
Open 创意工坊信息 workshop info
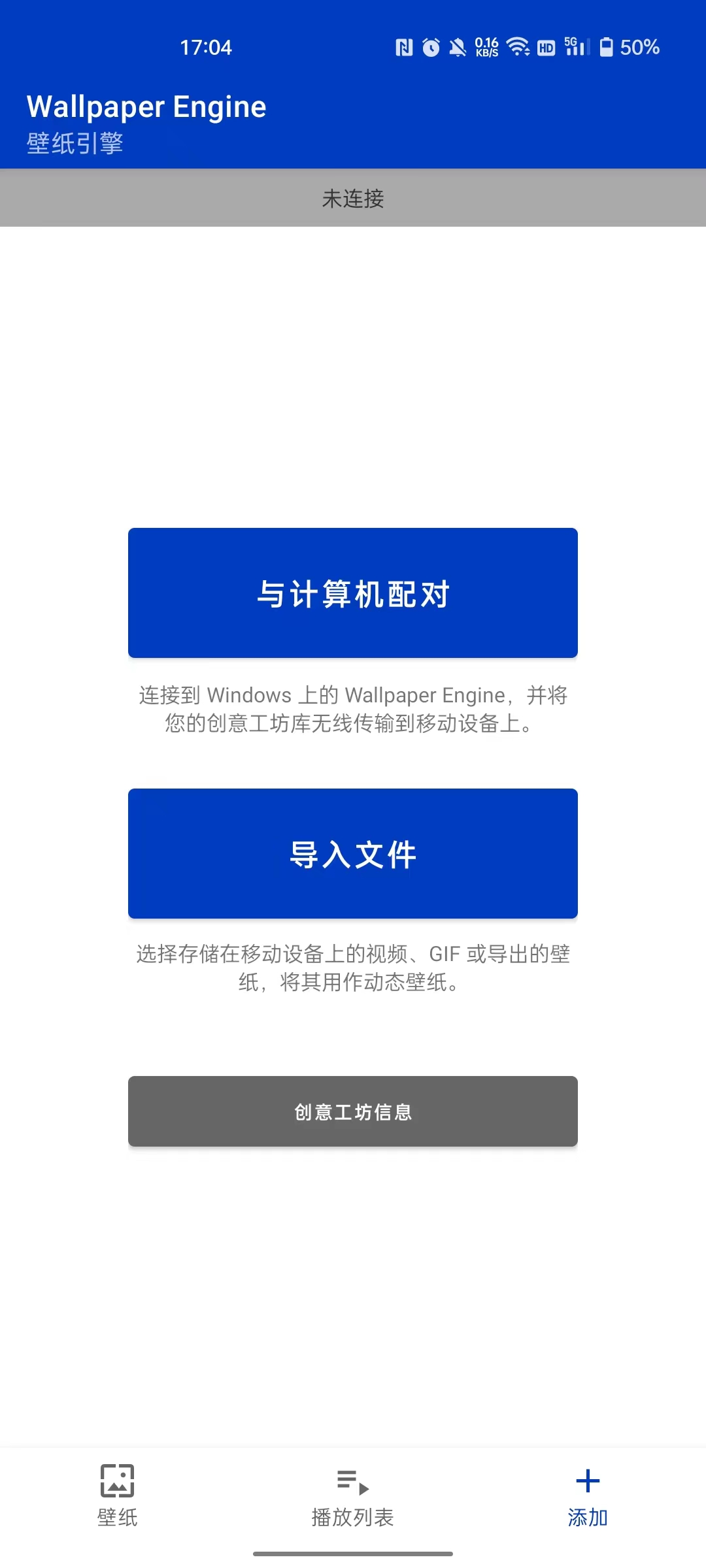tap(353, 1111)
